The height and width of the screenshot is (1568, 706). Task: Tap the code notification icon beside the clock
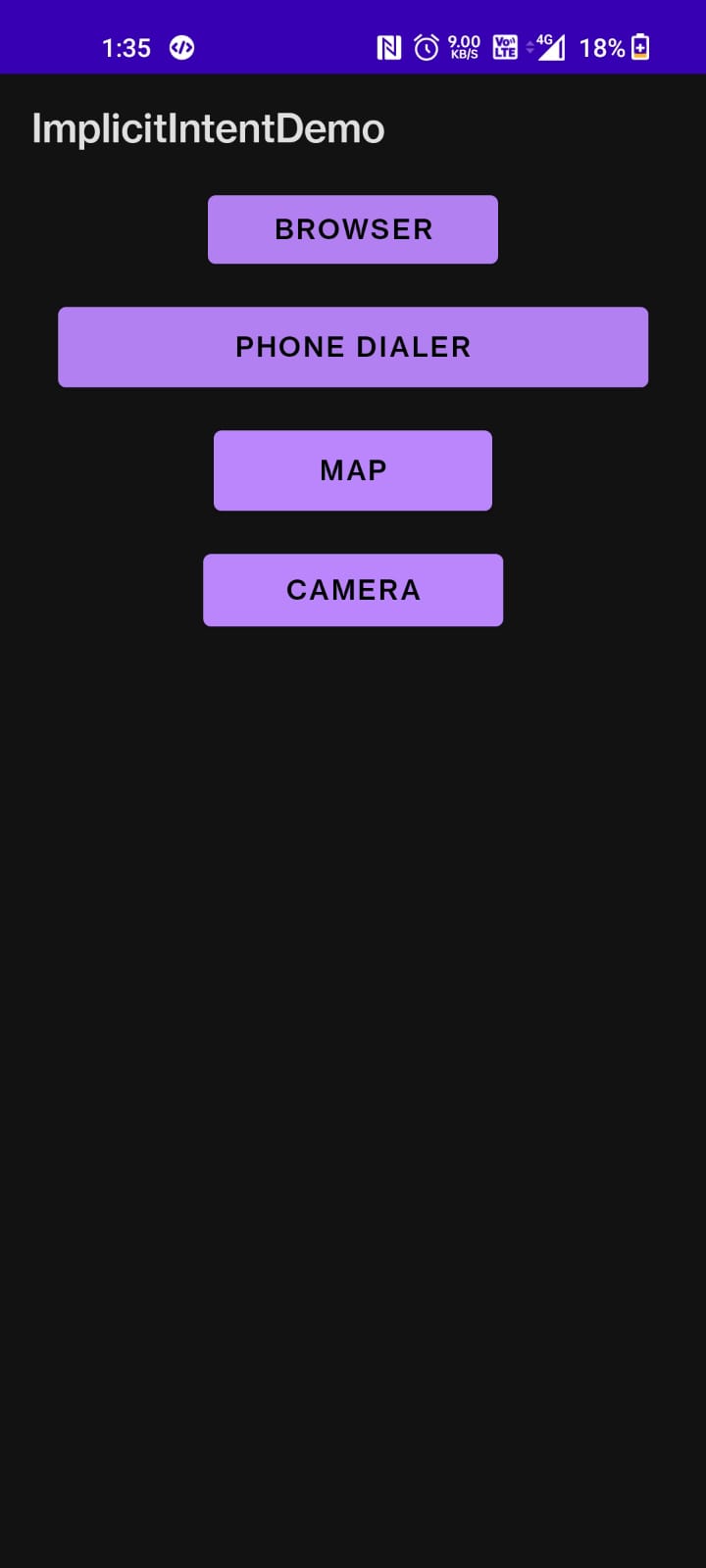180,46
